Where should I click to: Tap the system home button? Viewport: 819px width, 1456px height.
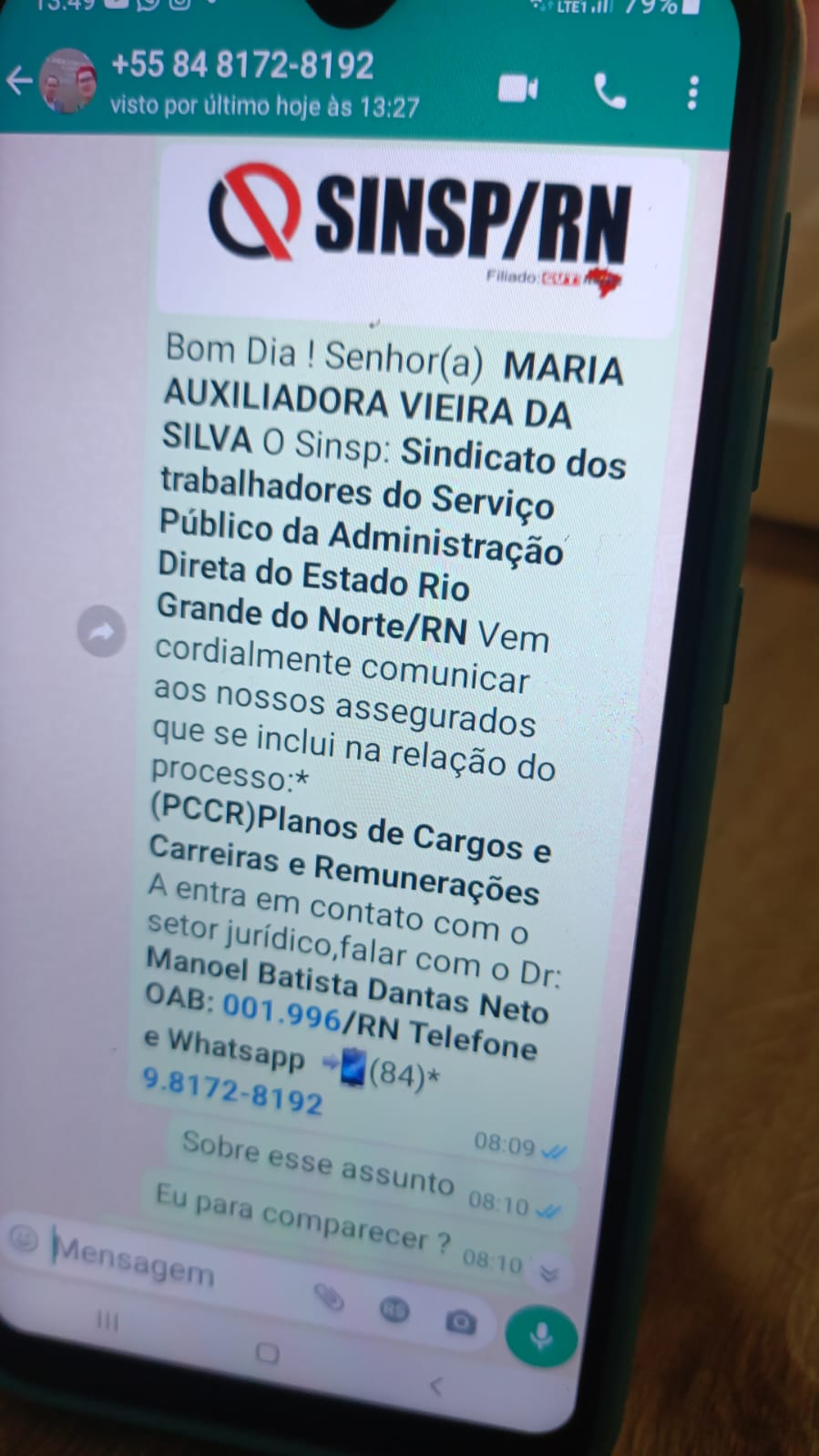pos(267,1353)
